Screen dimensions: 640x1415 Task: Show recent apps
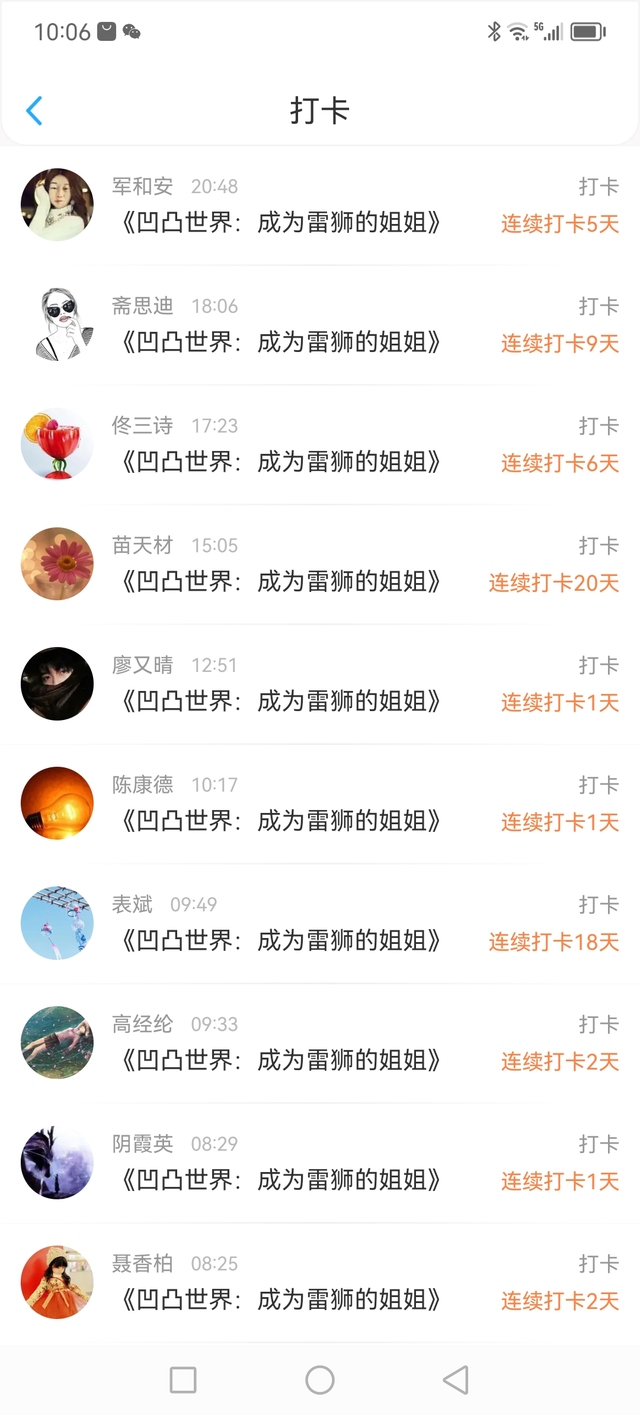(183, 1380)
